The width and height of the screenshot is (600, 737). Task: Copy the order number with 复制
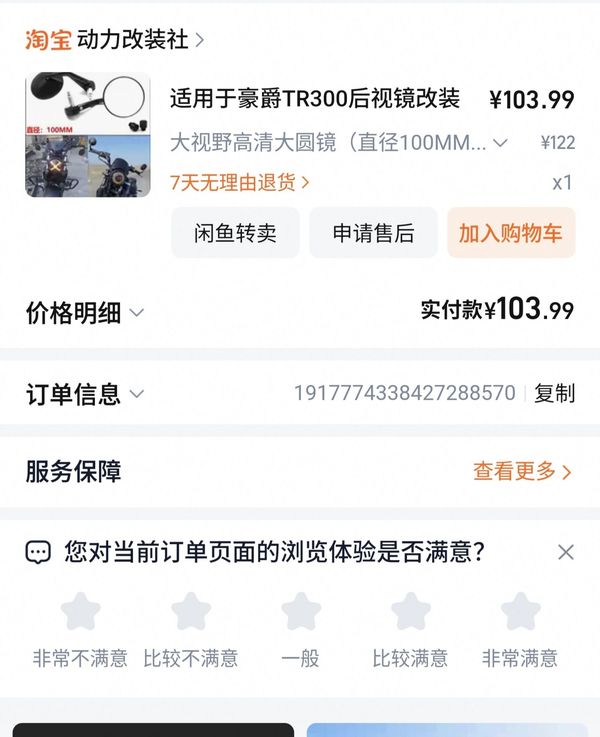[x=555, y=394]
